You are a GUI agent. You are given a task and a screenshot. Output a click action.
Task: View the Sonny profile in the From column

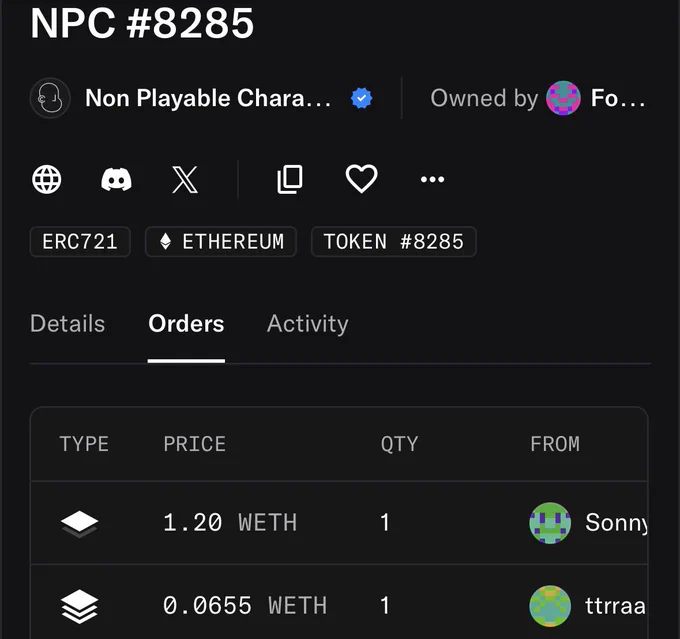588,523
